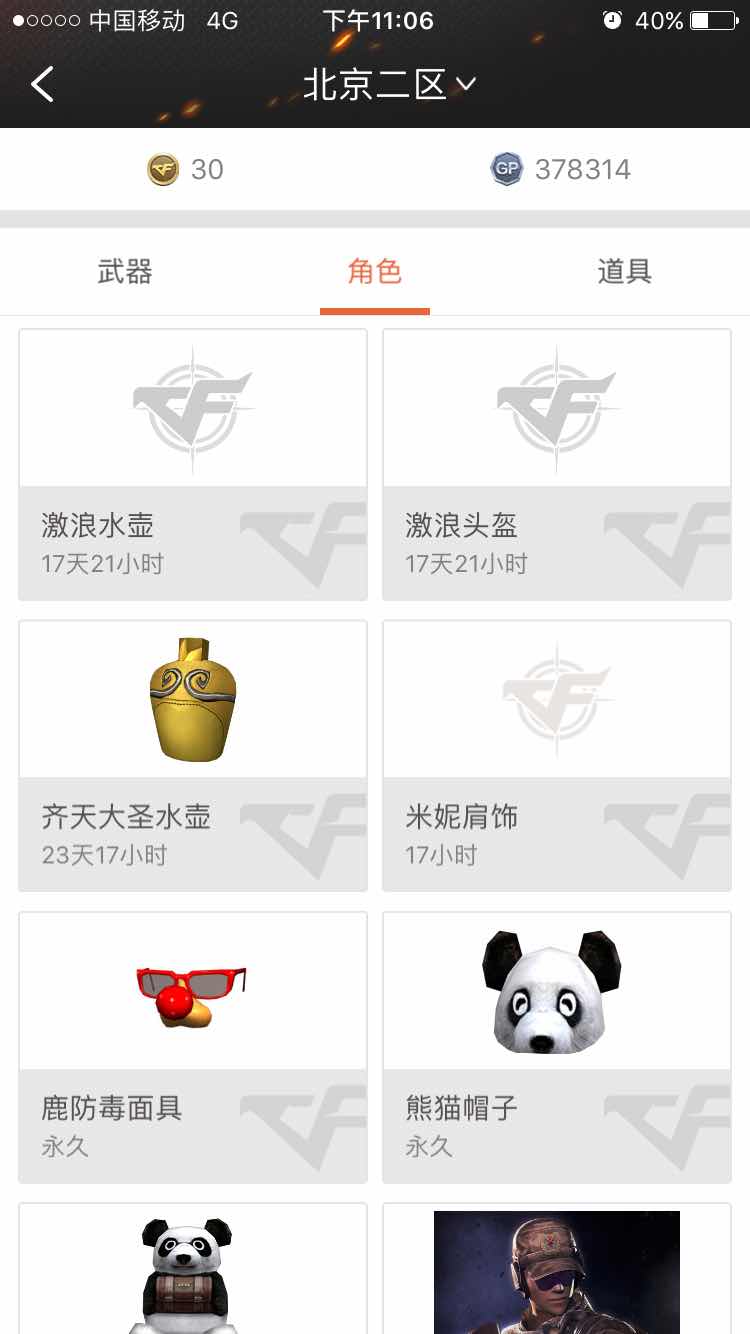750x1334 pixels.
Task: Switch to the 武器 tab
Action: (125, 271)
